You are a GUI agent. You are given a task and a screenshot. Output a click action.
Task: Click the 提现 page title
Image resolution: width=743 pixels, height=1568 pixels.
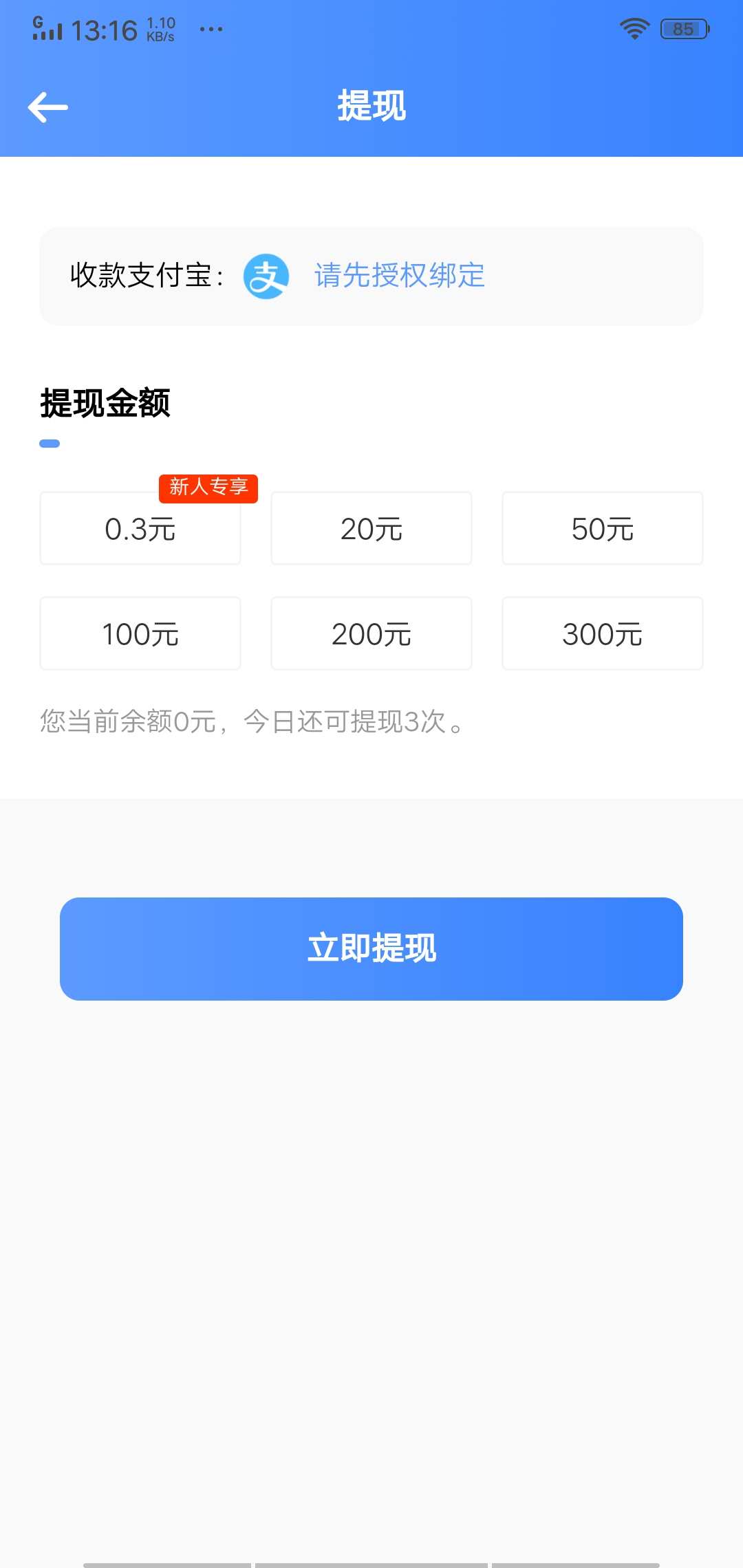point(371,107)
